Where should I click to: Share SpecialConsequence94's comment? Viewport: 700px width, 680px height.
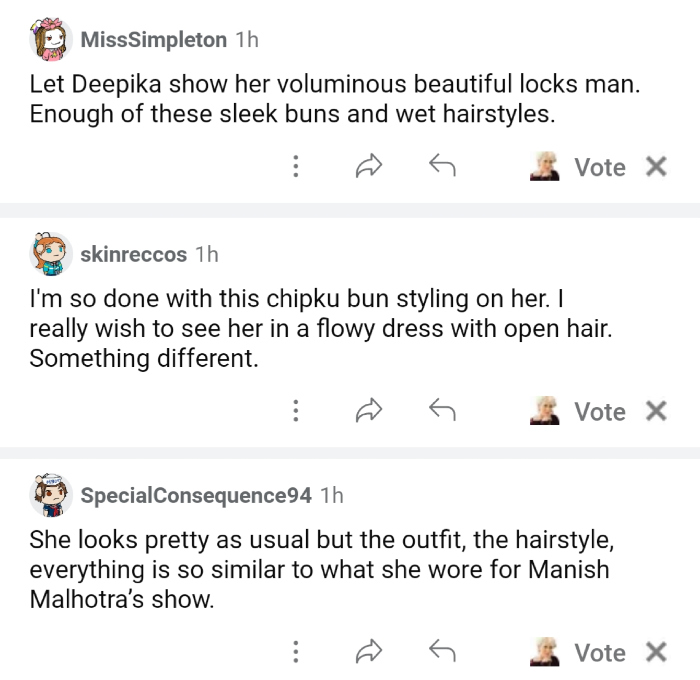[x=370, y=652]
